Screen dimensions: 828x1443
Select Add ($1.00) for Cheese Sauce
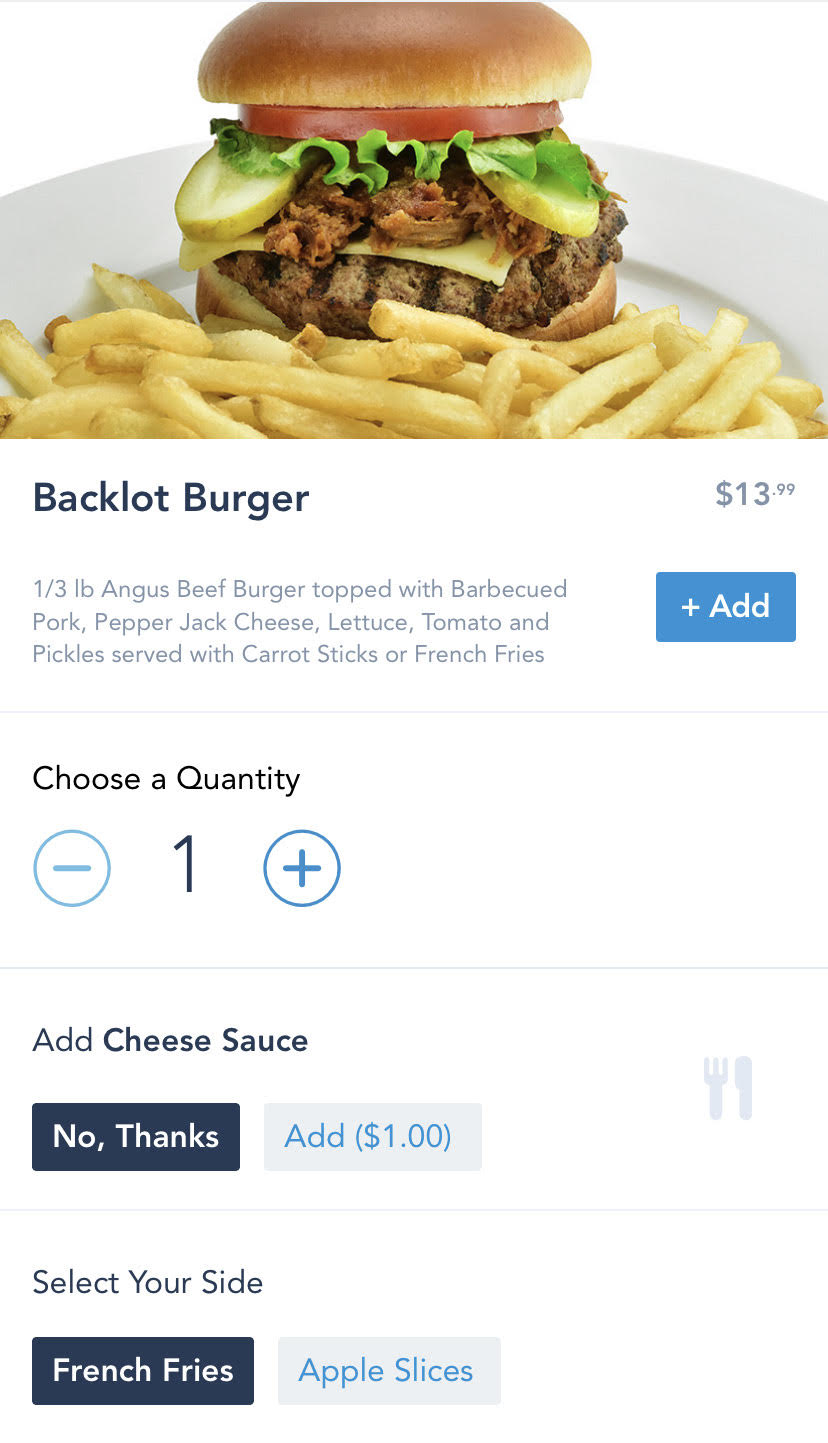coord(372,1136)
